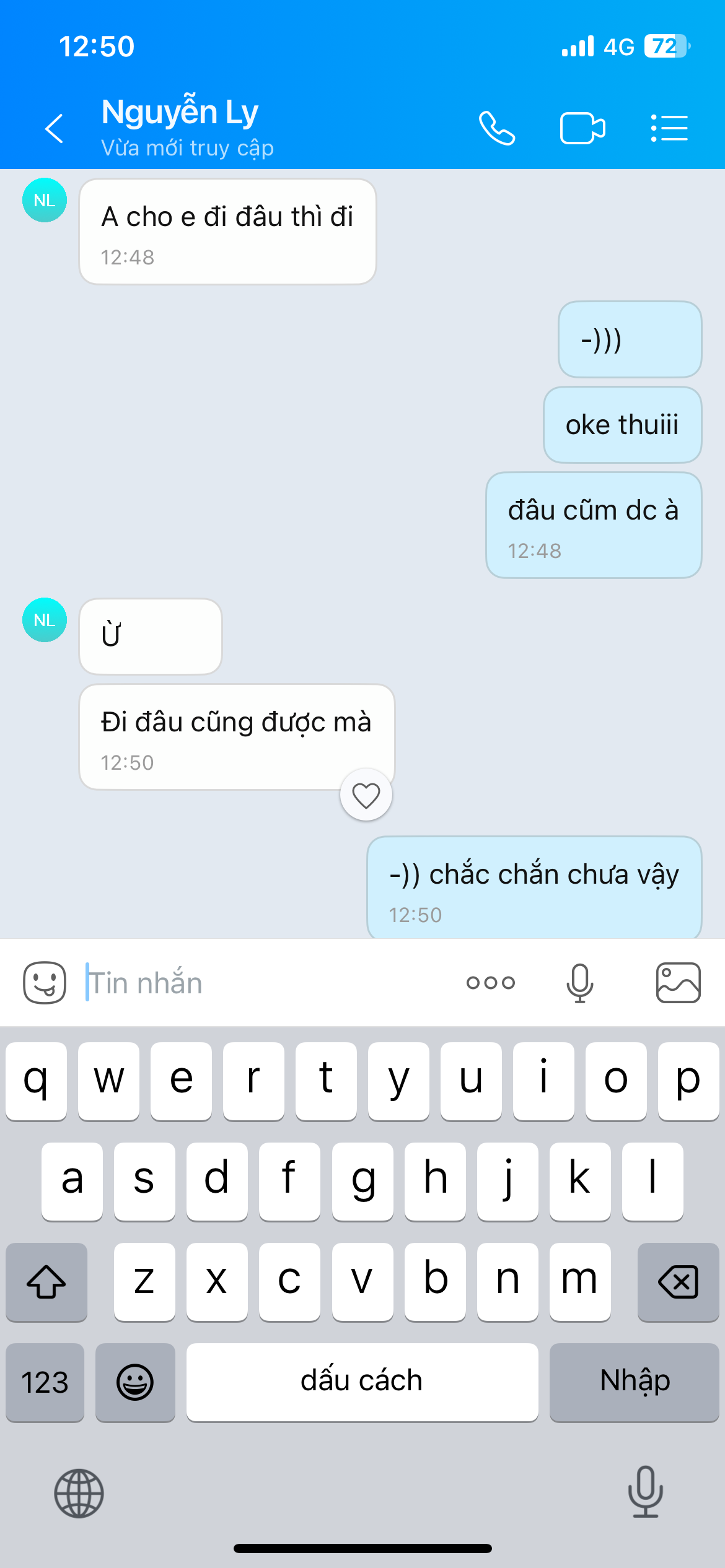Start a video call with Nguyễn Ly
The image size is (725, 1568).
point(582,129)
